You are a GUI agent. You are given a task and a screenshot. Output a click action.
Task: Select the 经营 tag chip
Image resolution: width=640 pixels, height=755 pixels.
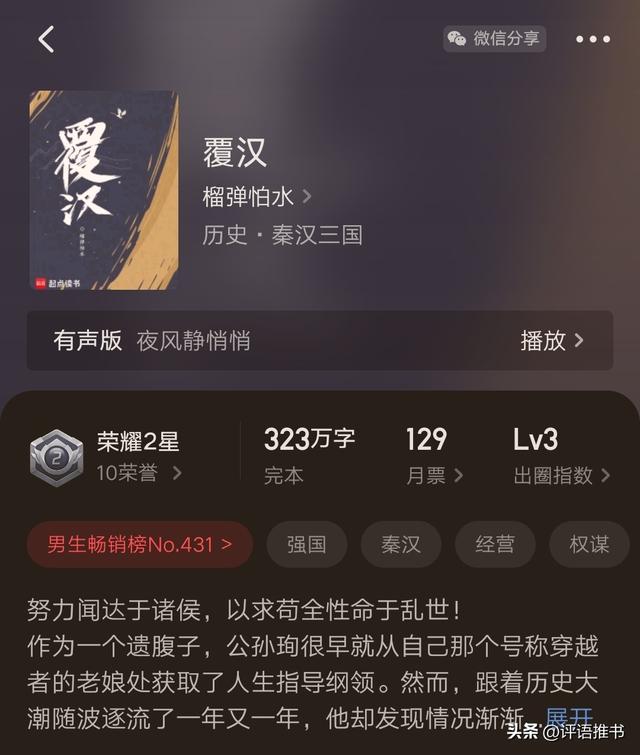pos(495,545)
